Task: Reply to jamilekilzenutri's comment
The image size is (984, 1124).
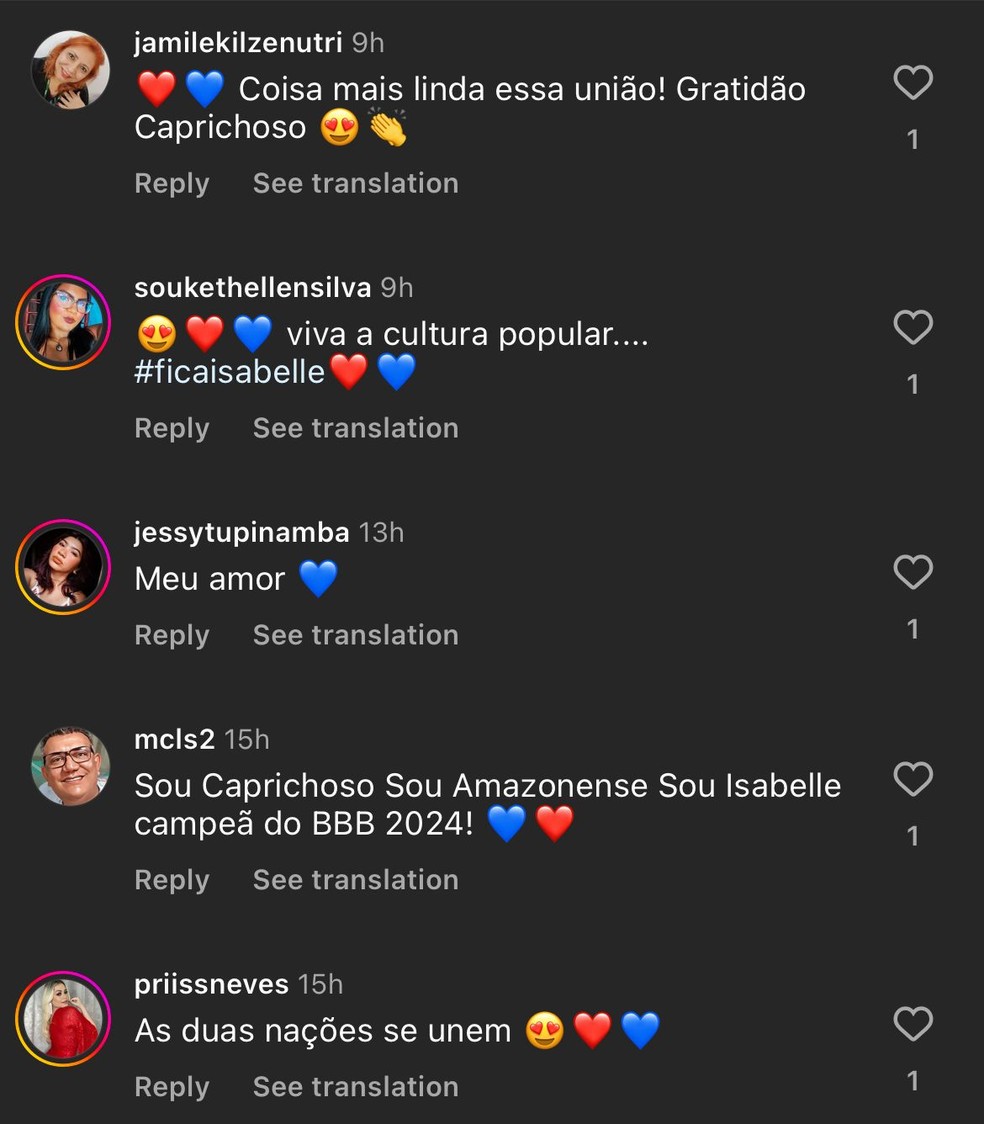Action: [x=171, y=183]
